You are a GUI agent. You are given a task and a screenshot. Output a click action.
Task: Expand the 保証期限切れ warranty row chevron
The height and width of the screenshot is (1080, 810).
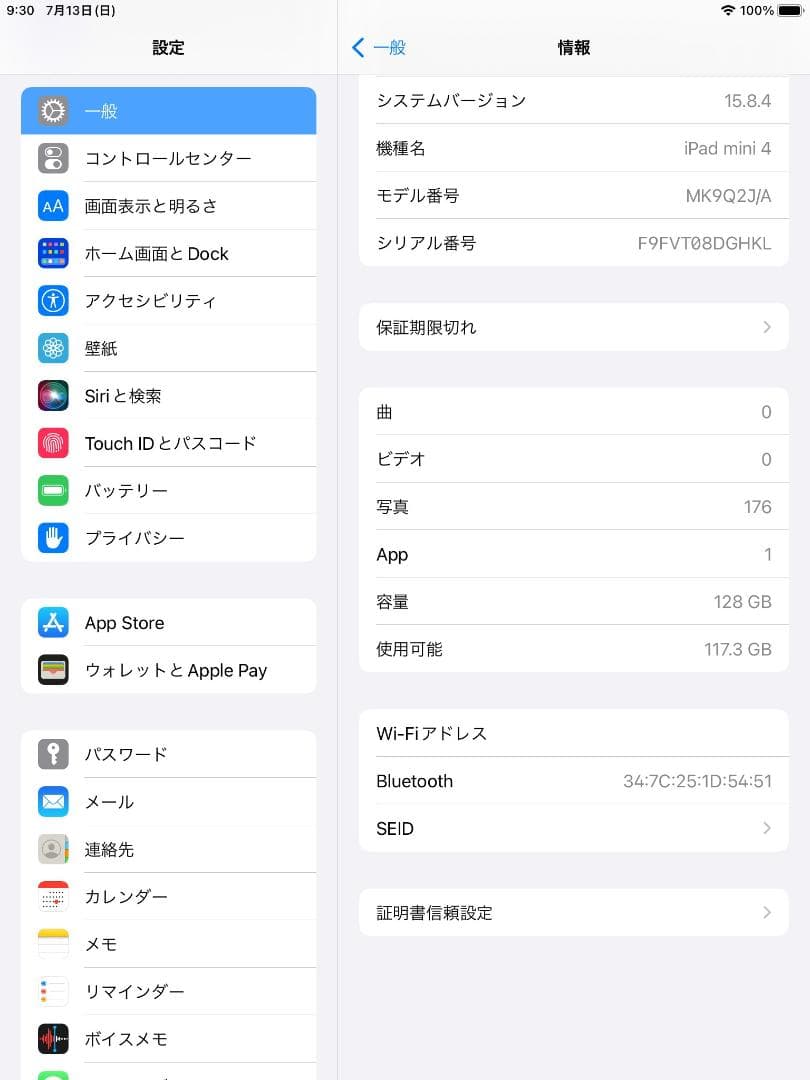[x=766, y=327]
